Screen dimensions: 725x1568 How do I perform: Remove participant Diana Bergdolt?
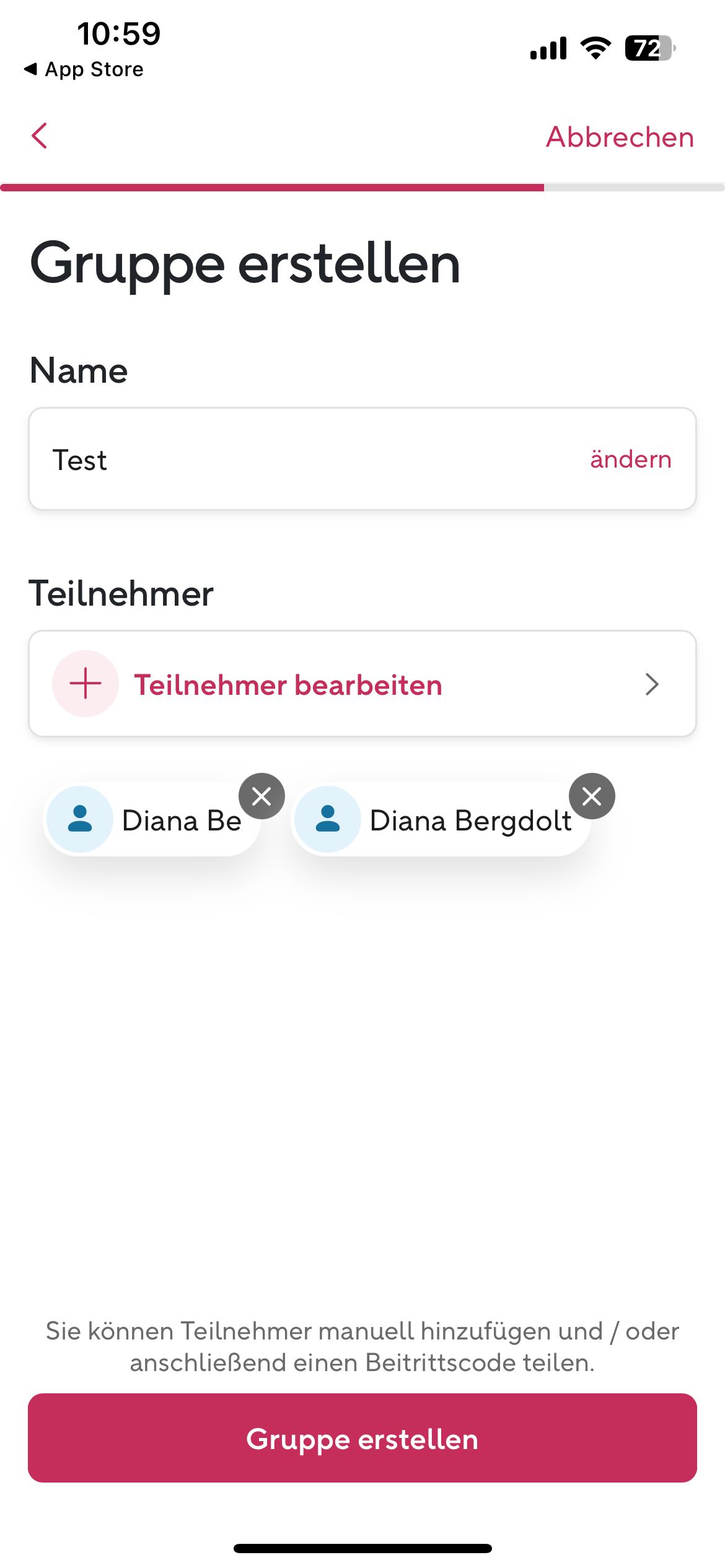(x=592, y=796)
